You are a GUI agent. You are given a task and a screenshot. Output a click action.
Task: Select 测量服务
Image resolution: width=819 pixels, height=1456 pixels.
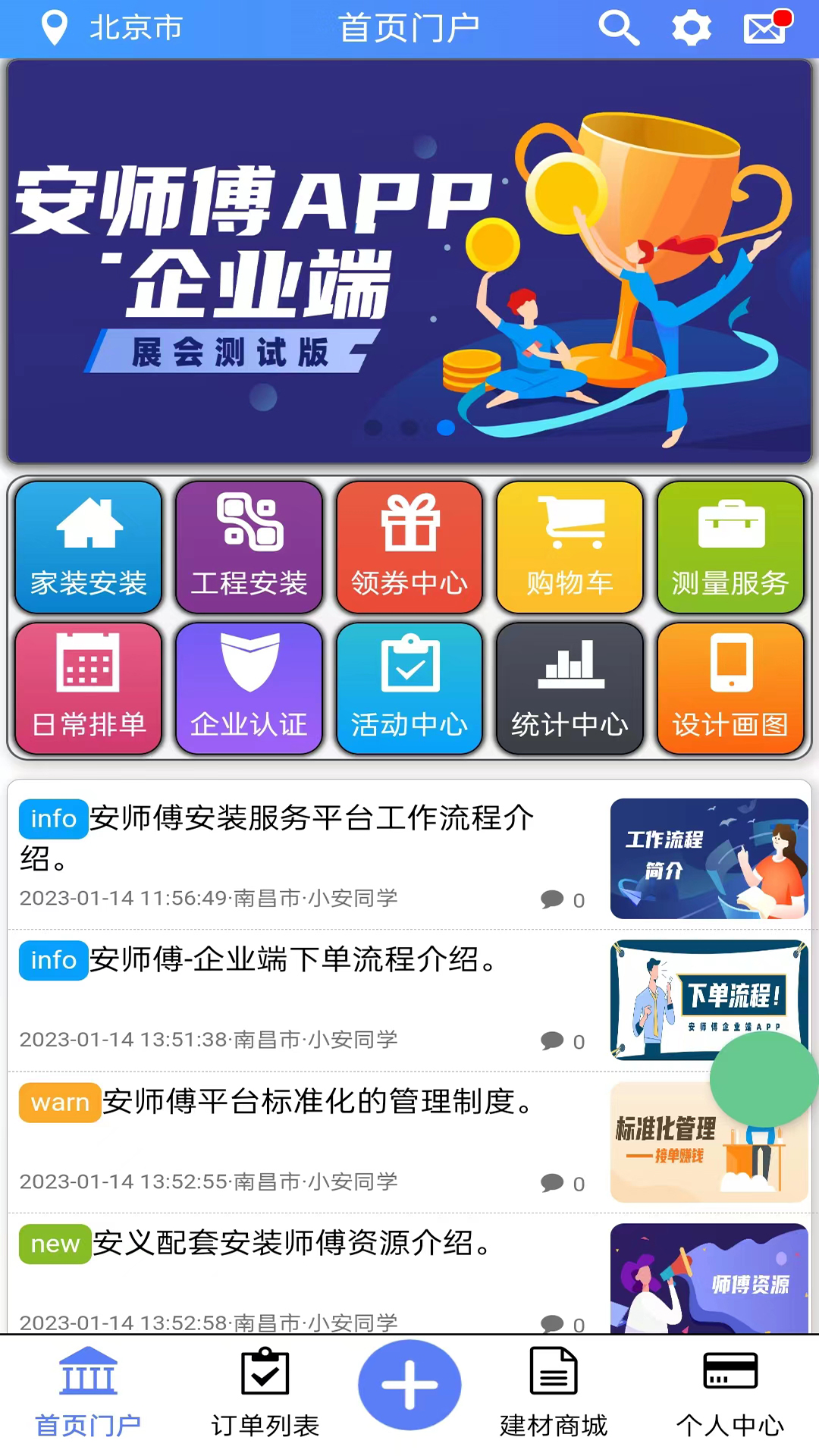tap(730, 547)
